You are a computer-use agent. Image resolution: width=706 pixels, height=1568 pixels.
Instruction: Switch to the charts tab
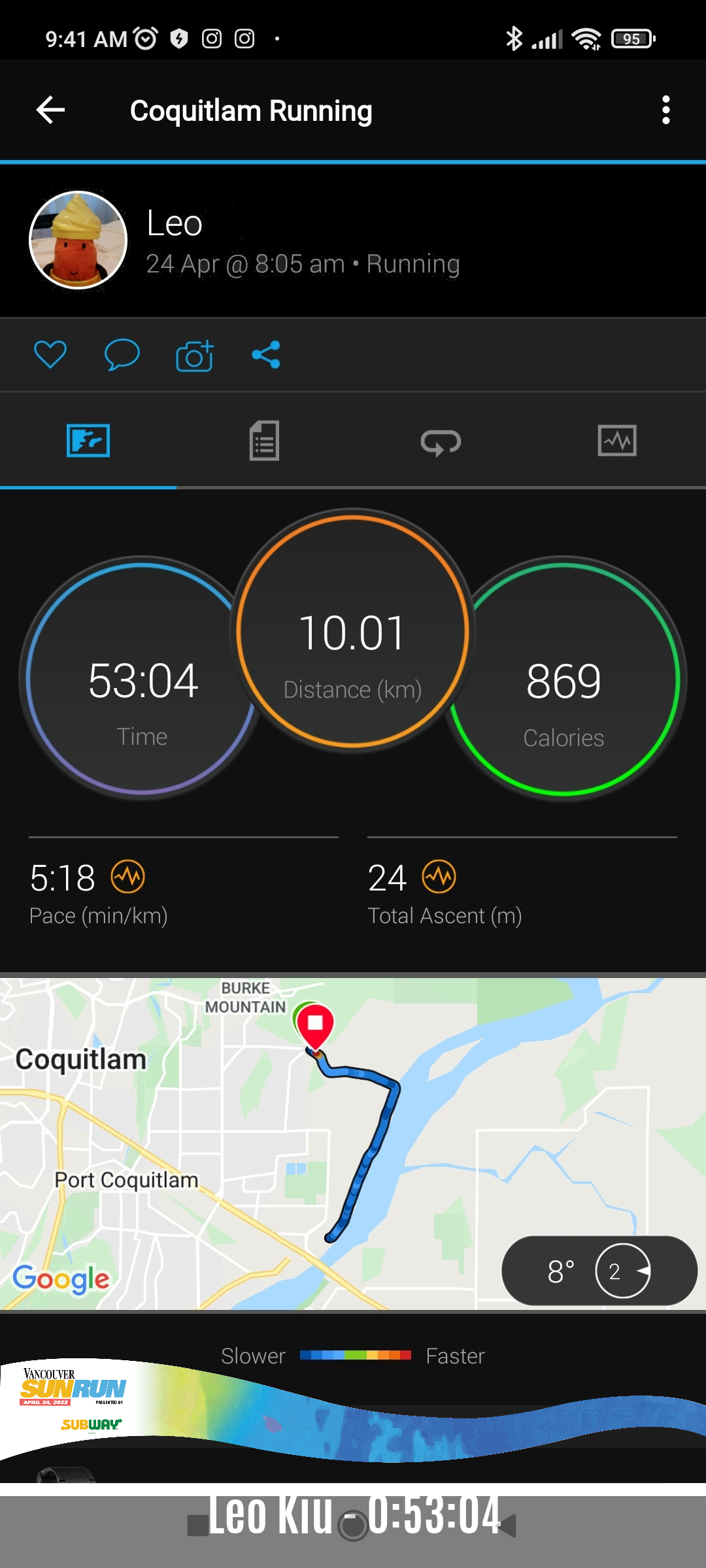[617, 440]
